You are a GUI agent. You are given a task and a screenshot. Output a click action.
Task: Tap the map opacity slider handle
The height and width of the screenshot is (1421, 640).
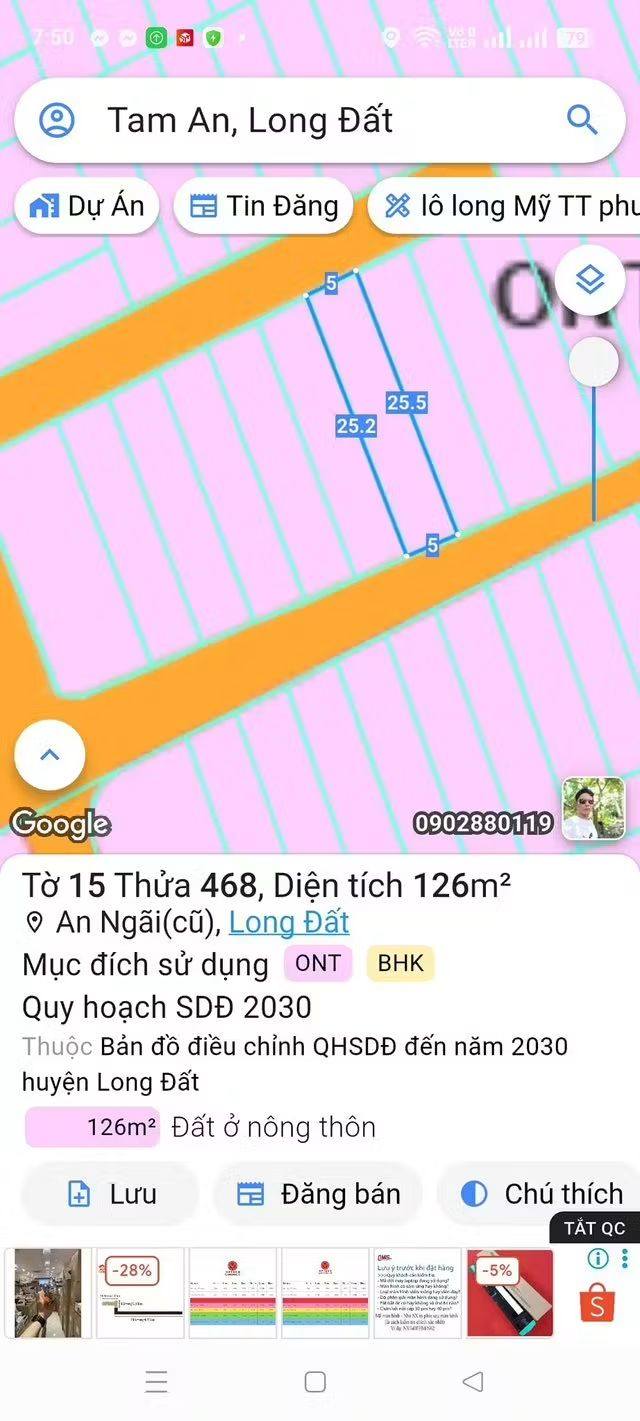click(x=593, y=362)
